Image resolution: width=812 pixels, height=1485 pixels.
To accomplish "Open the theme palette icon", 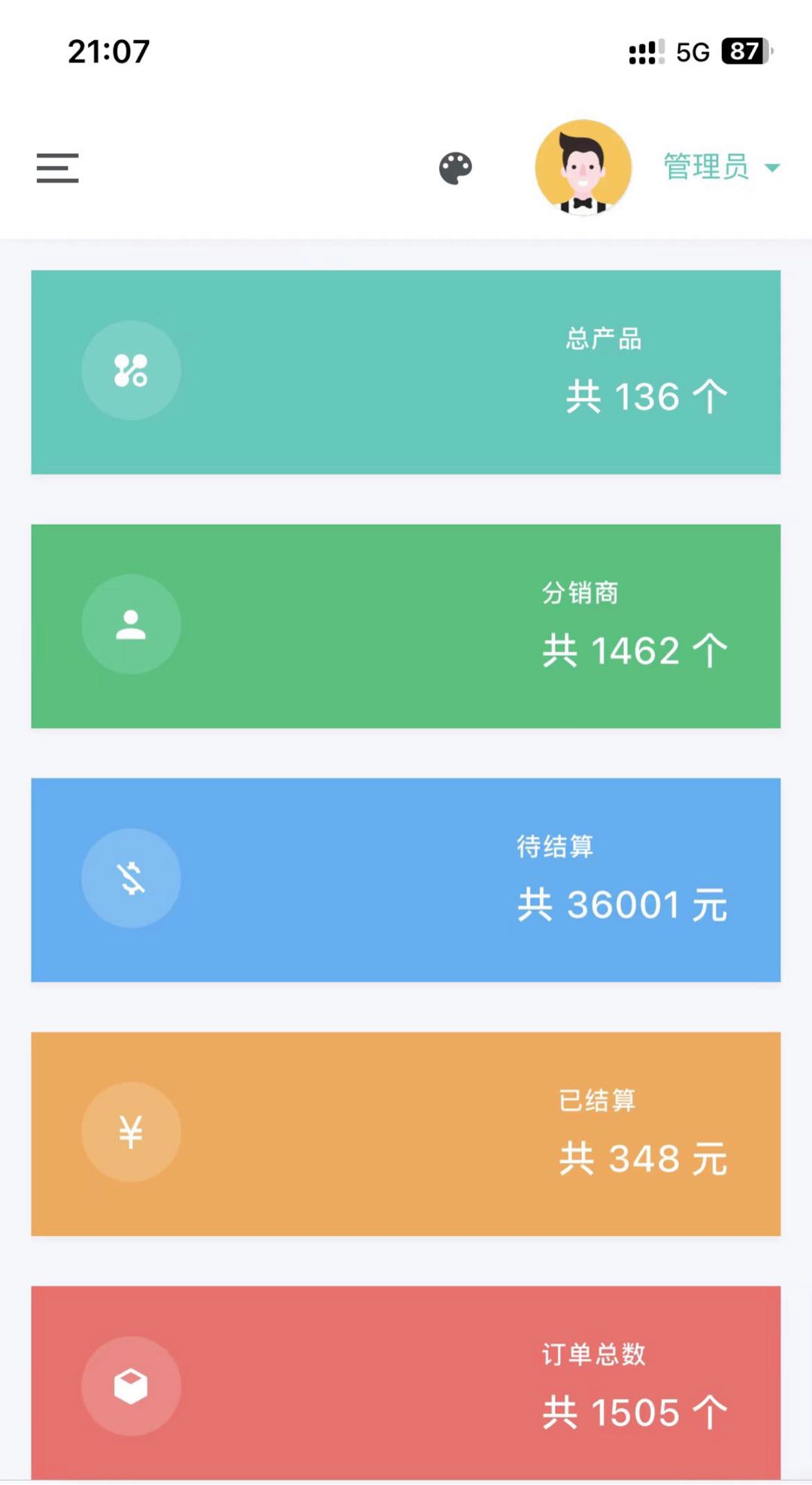I will (456, 168).
